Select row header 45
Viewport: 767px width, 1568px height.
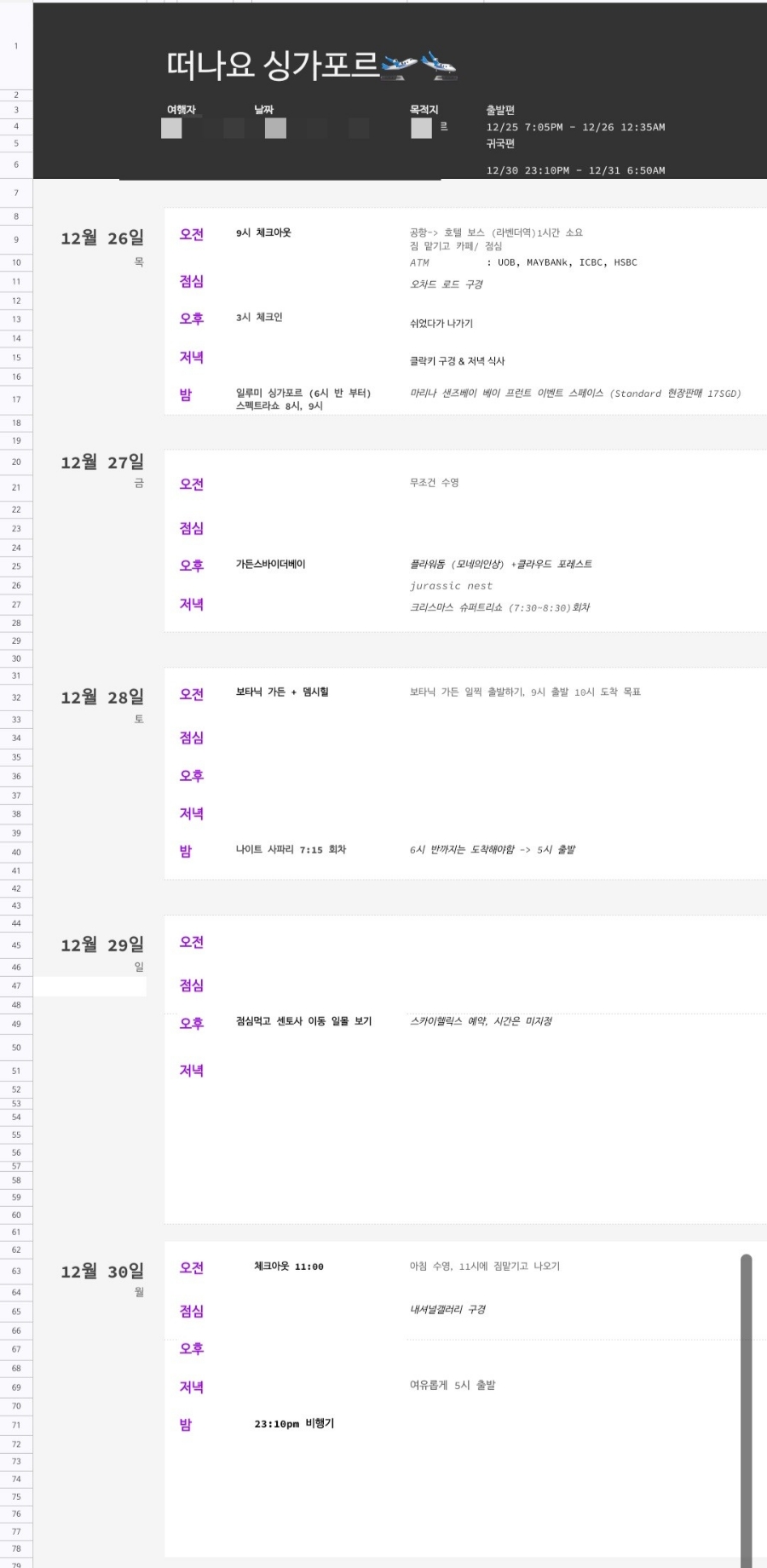[15, 945]
